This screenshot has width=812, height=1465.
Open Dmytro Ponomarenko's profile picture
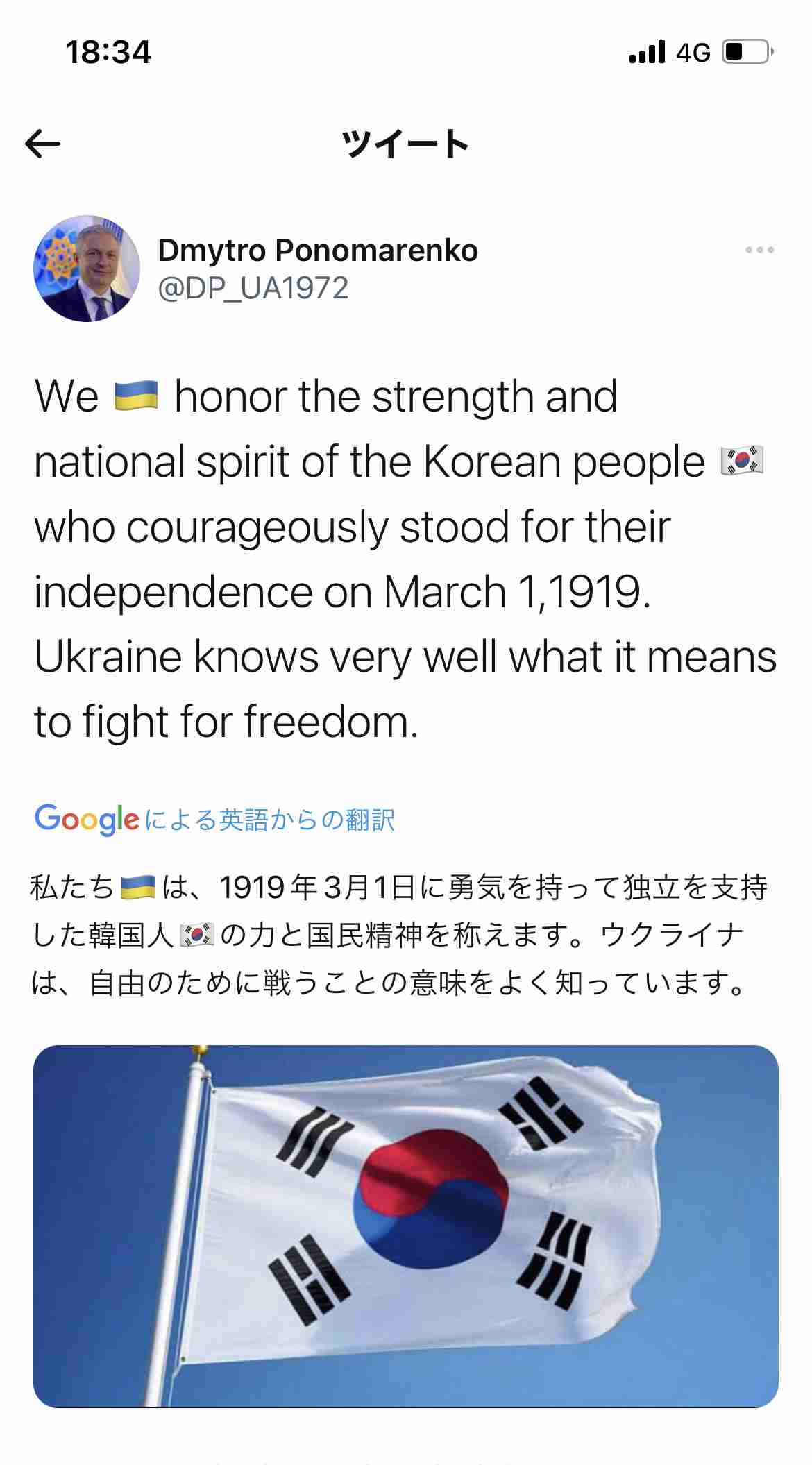(87, 269)
